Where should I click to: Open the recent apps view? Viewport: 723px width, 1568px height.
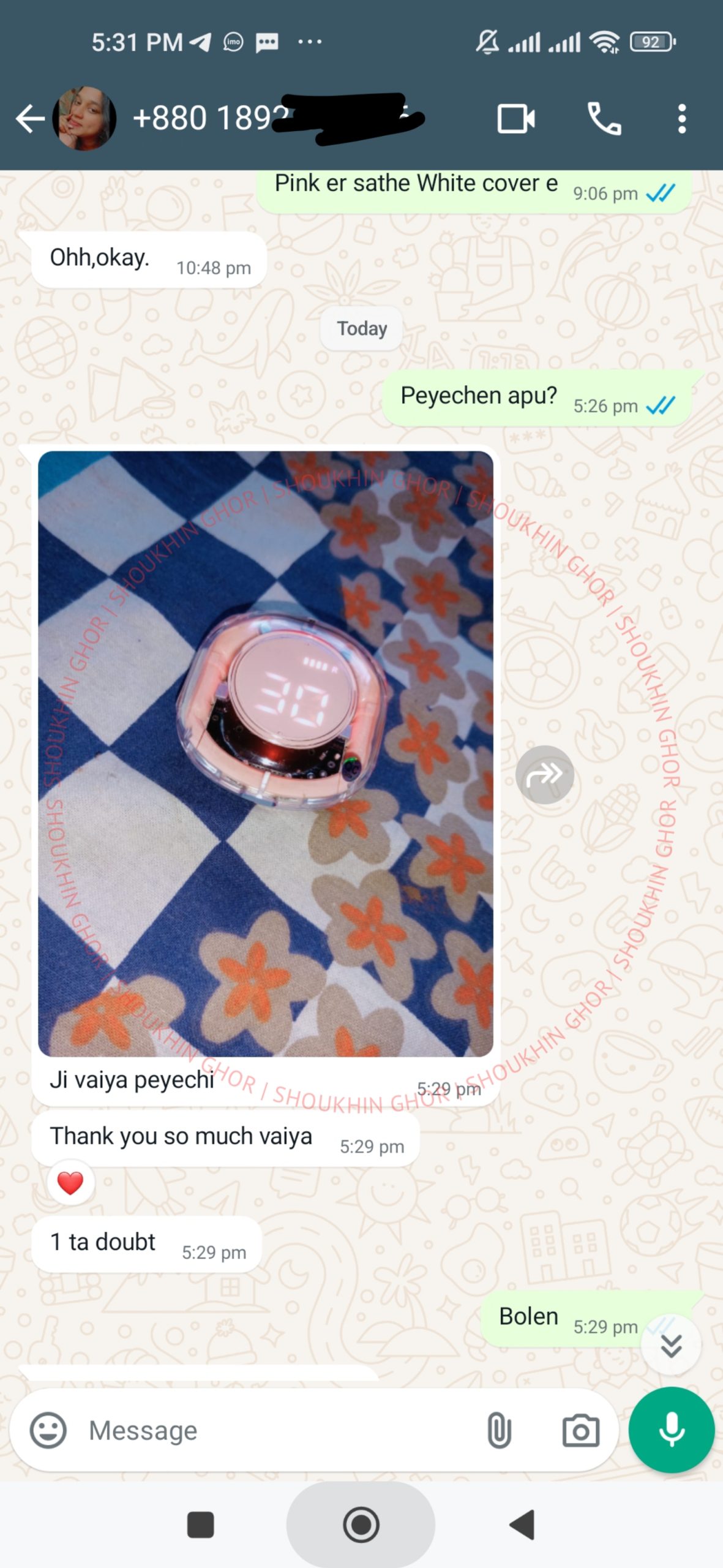200,1525
